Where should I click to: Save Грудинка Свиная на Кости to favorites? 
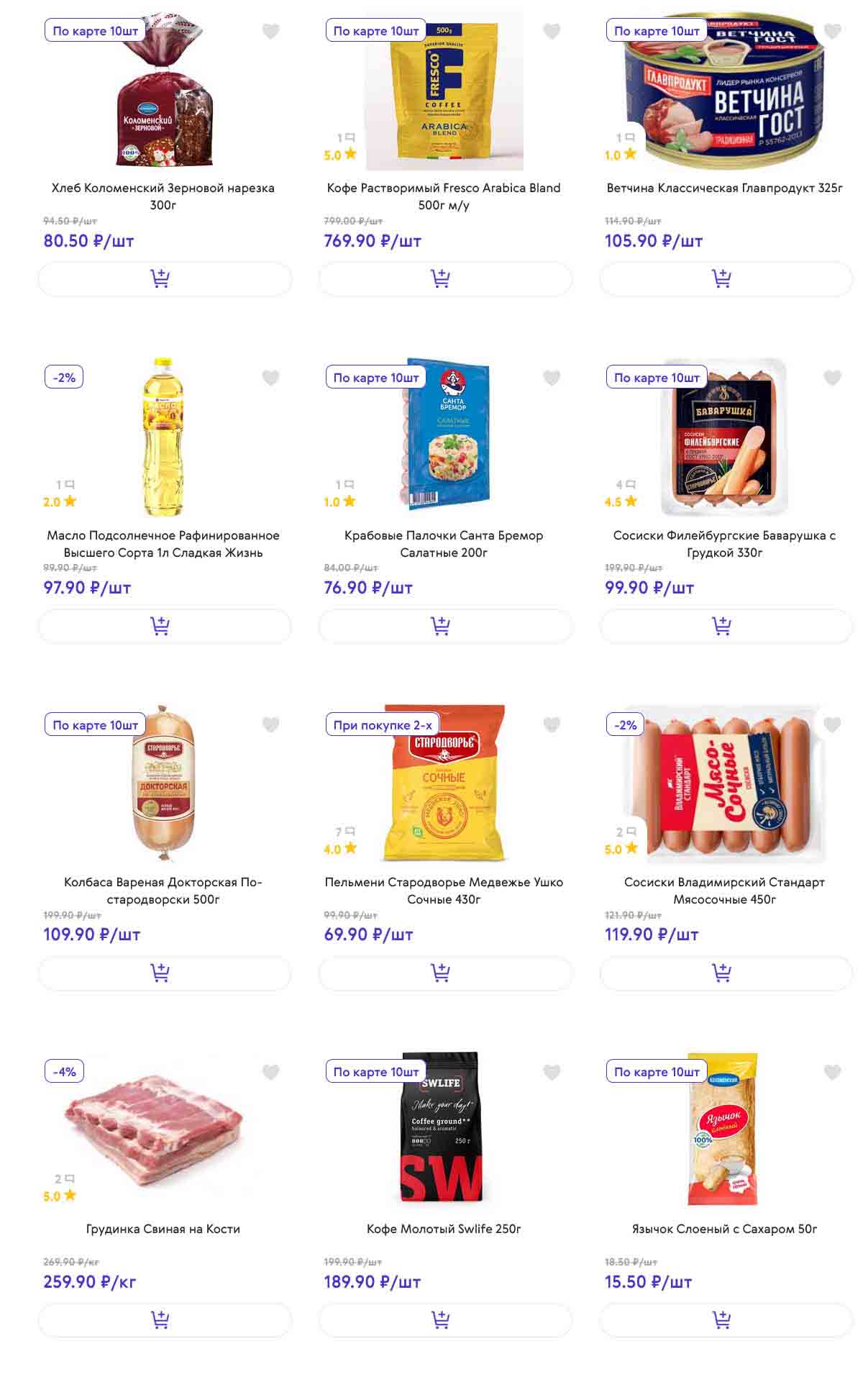(270, 1072)
